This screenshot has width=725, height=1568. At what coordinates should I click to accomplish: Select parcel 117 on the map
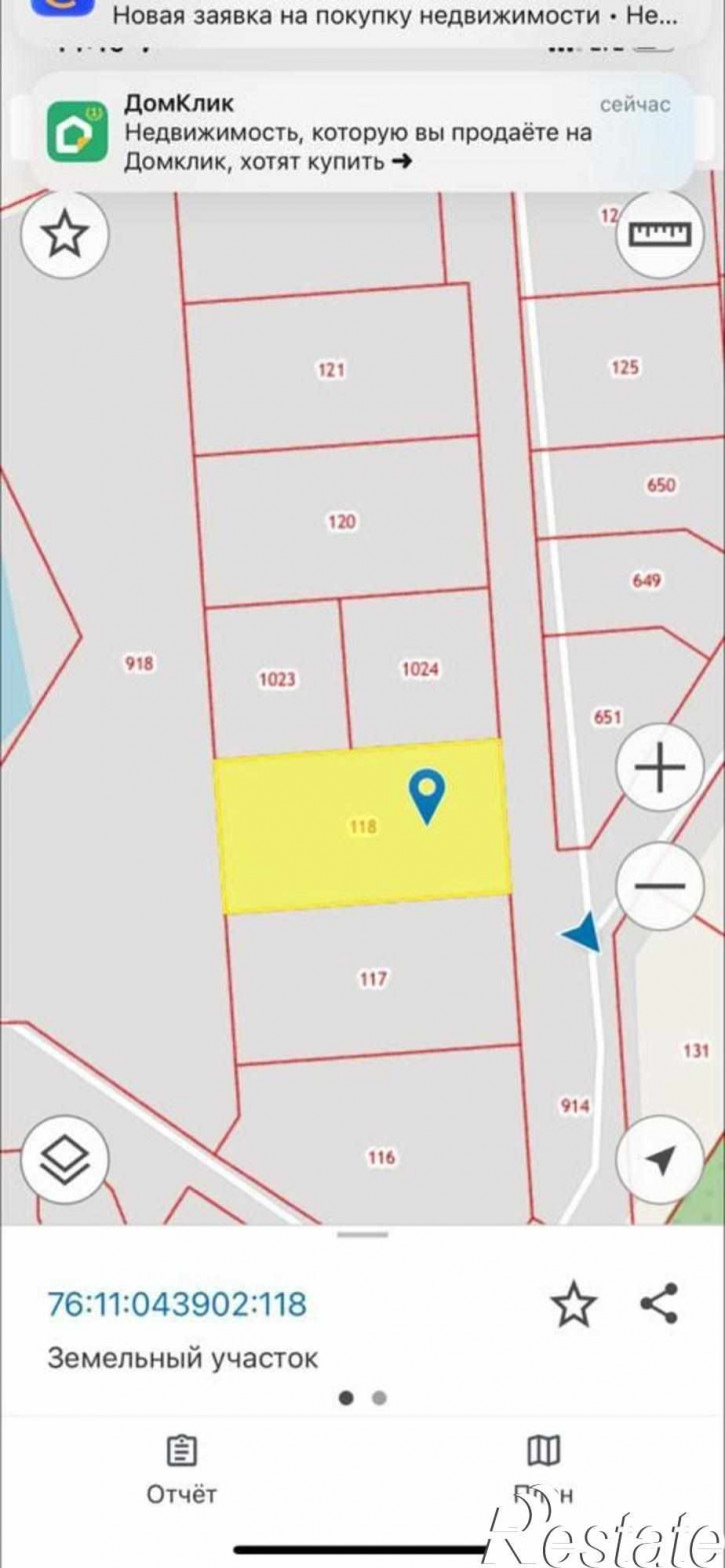[x=373, y=979]
